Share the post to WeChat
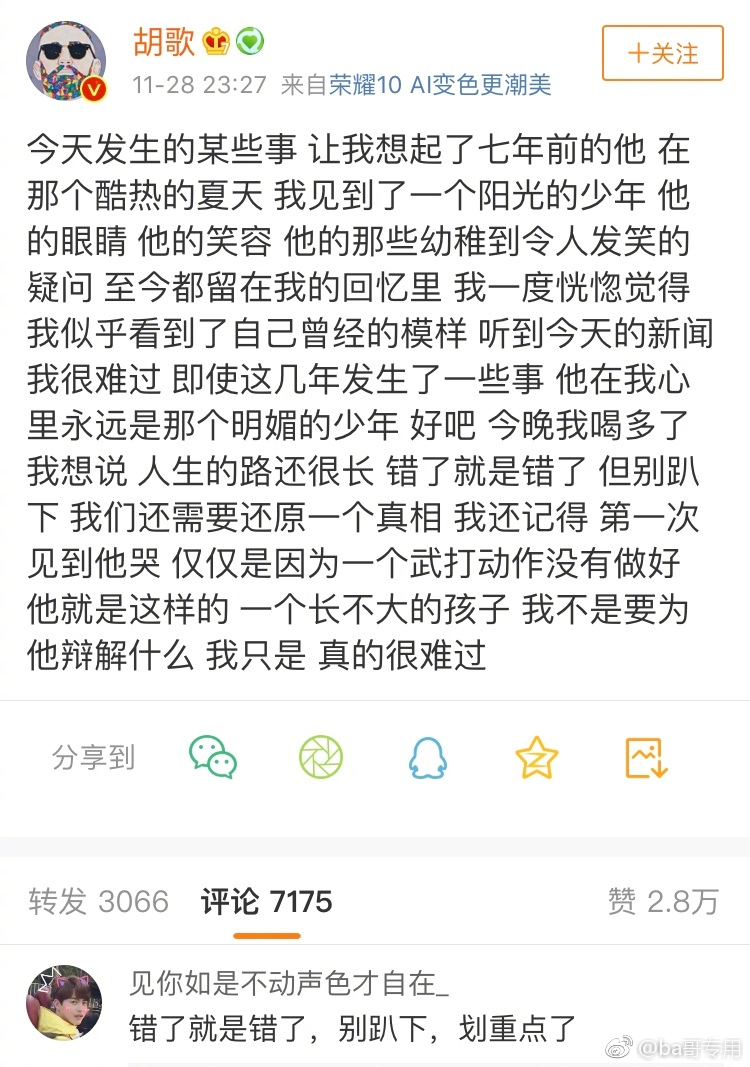Screen dimensions: 750x1067 (213, 757)
